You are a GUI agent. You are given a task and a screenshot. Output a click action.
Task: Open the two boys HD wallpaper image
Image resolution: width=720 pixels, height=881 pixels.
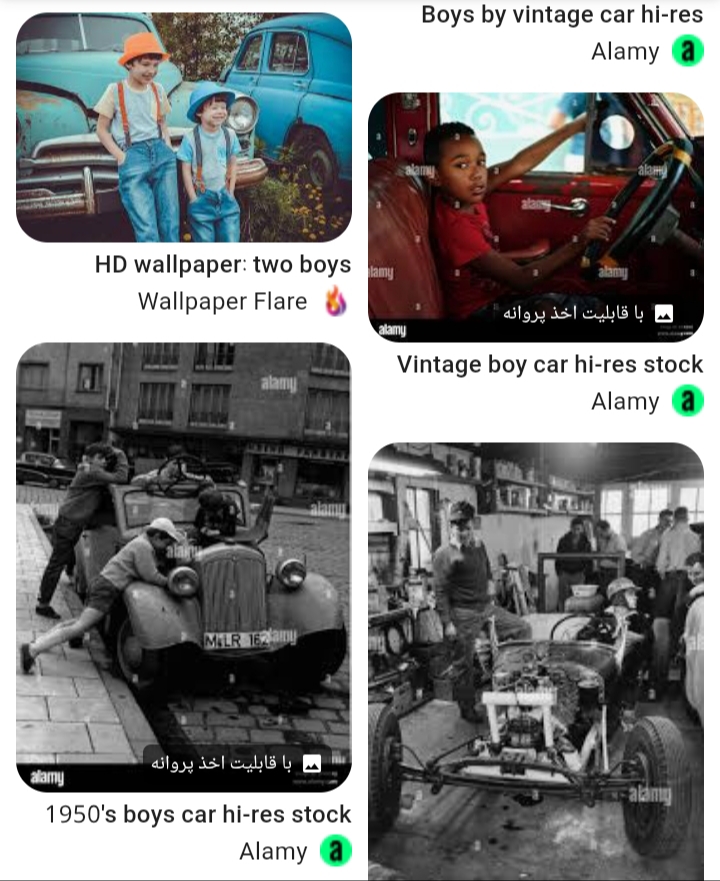pos(184,127)
